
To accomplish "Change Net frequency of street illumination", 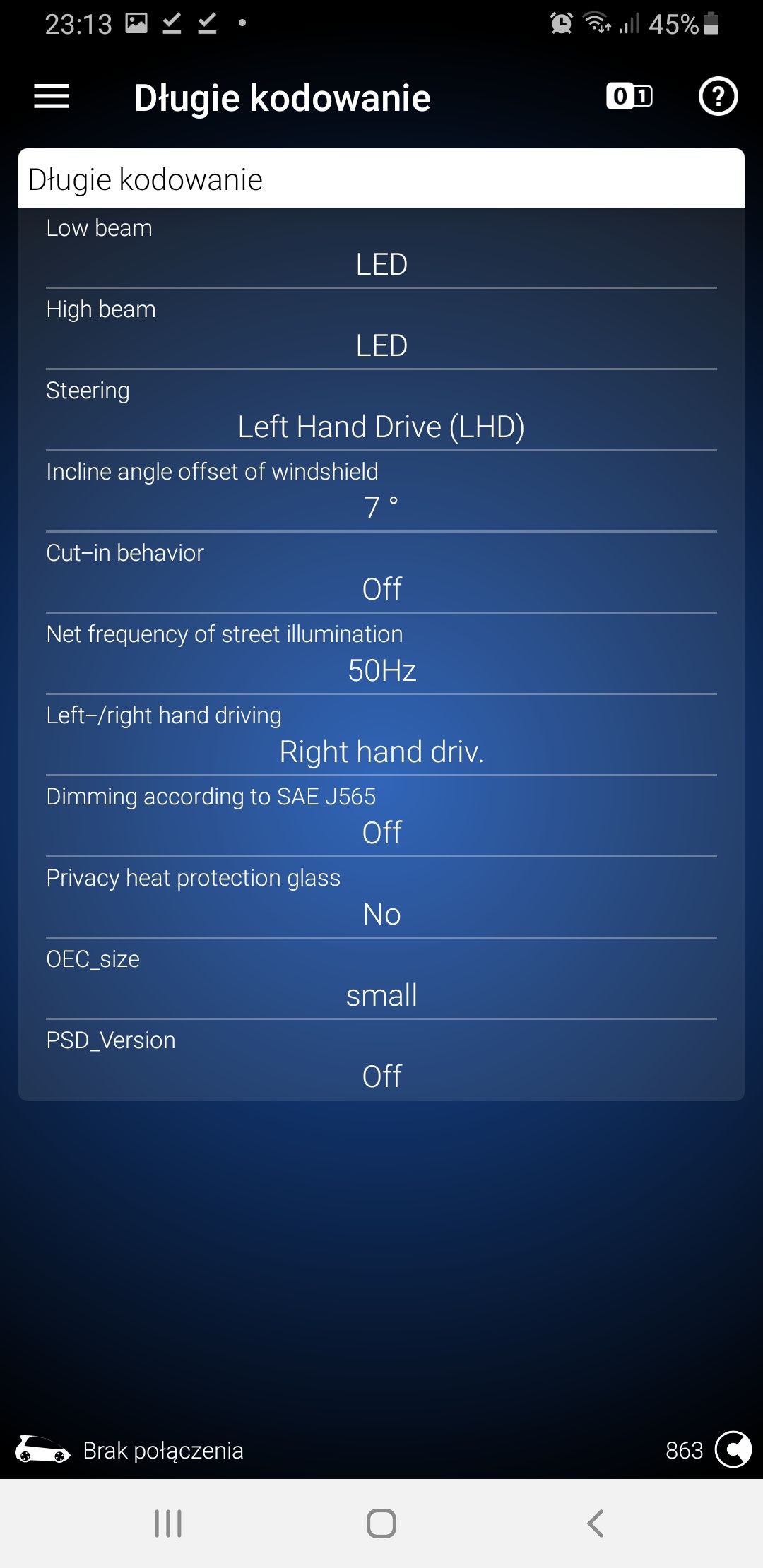I will tap(381, 655).
